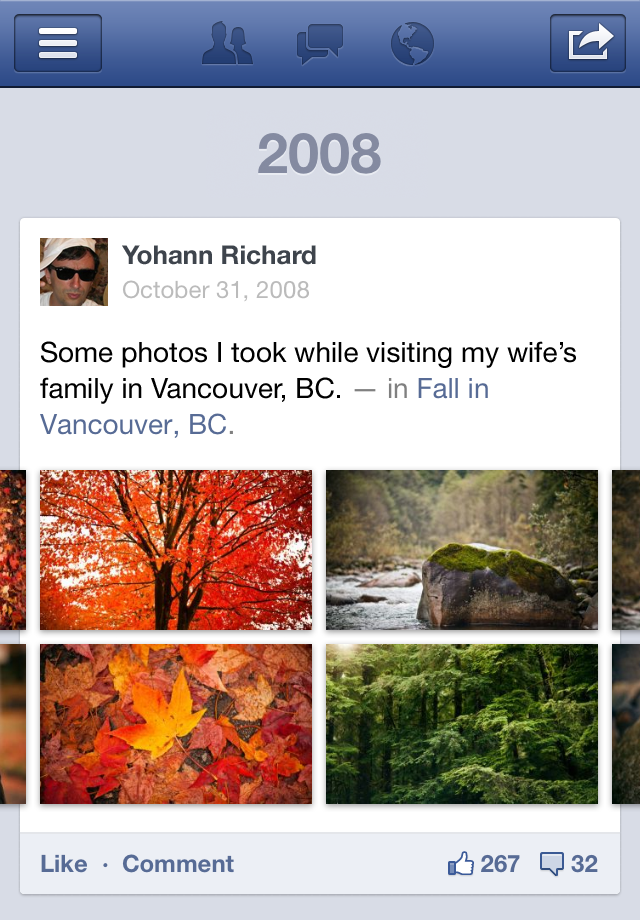This screenshot has height=920, width=640.
Task: Open the green forest photo
Action: (462, 724)
